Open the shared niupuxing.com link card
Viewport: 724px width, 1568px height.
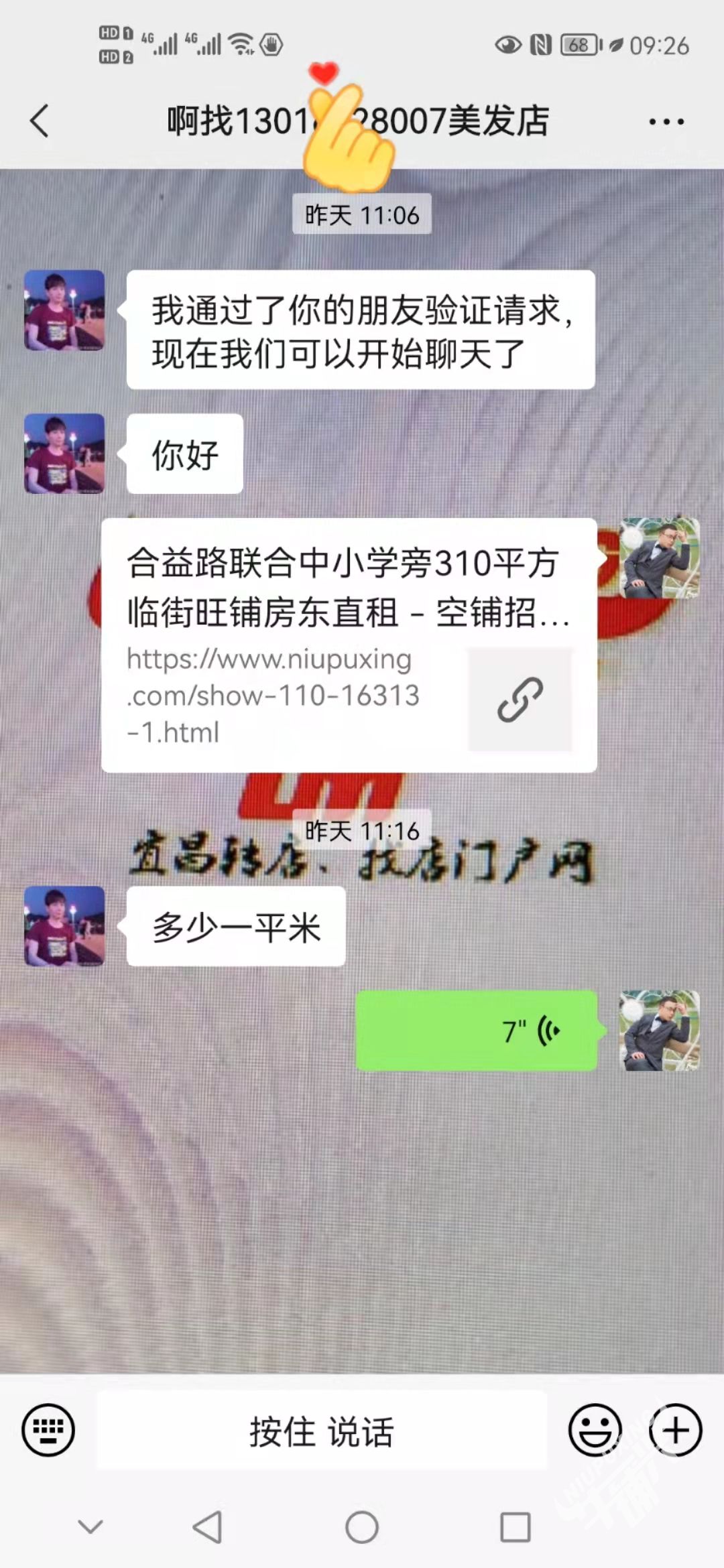(349, 645)
